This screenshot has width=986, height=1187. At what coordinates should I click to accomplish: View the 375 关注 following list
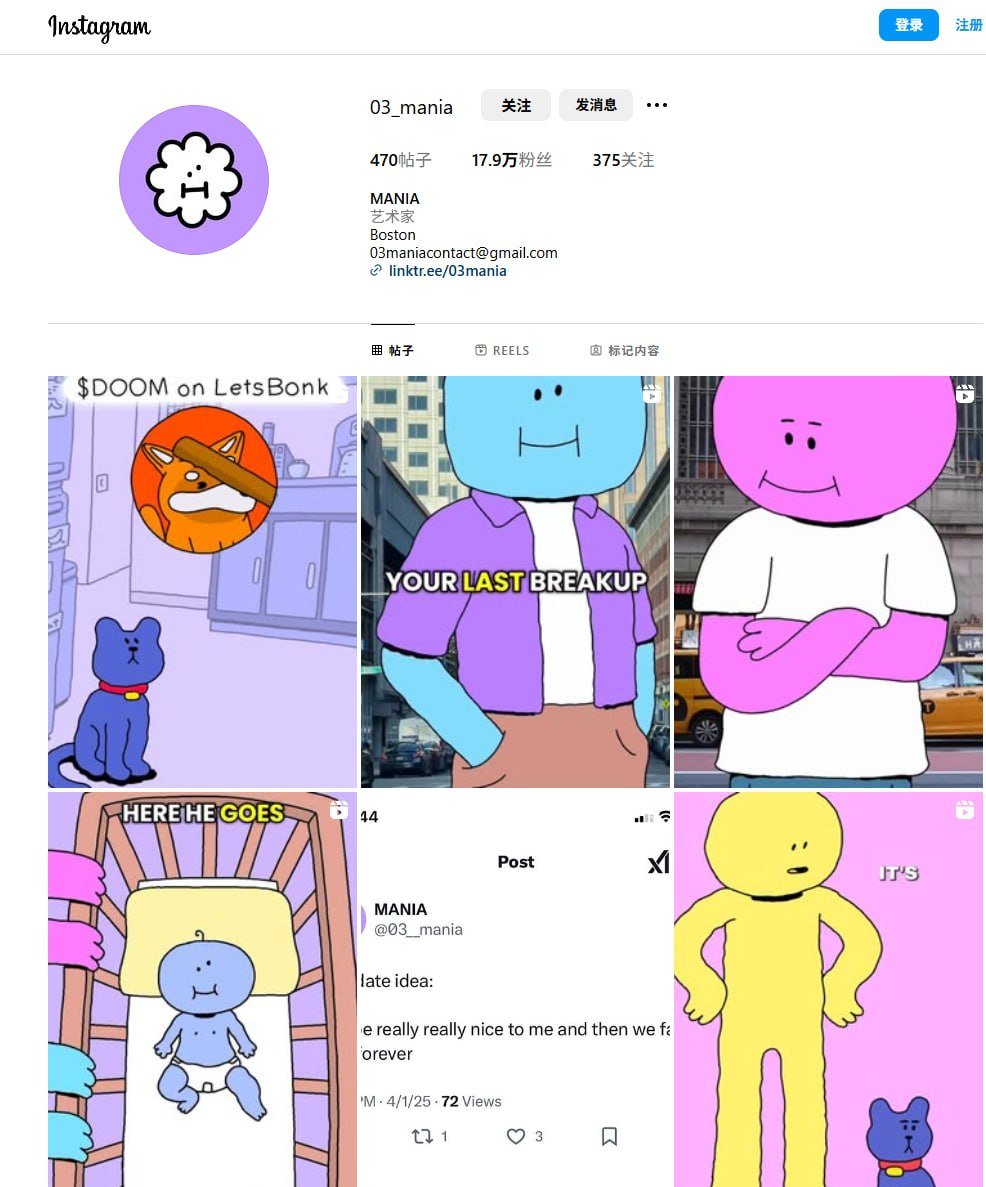[x=622, y=160]
